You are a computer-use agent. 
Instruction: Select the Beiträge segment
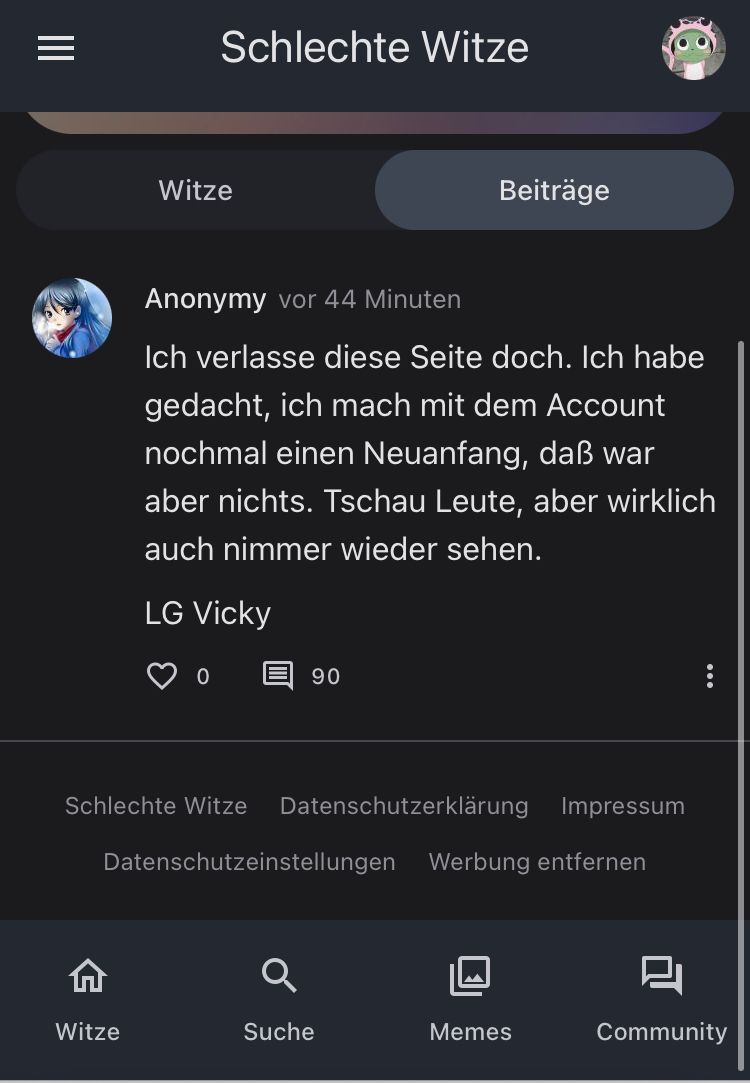[554, 190]
